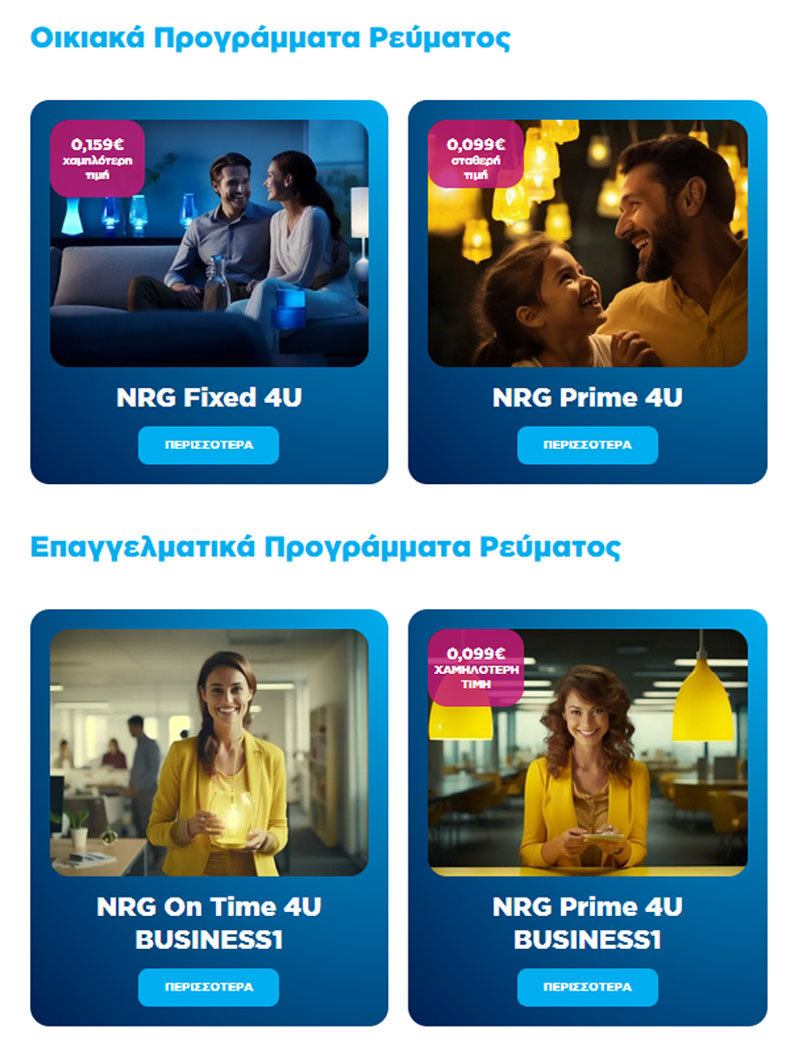Open more details for household NRG Prime 4U
800x1054 pixels.
pos(587,445)
